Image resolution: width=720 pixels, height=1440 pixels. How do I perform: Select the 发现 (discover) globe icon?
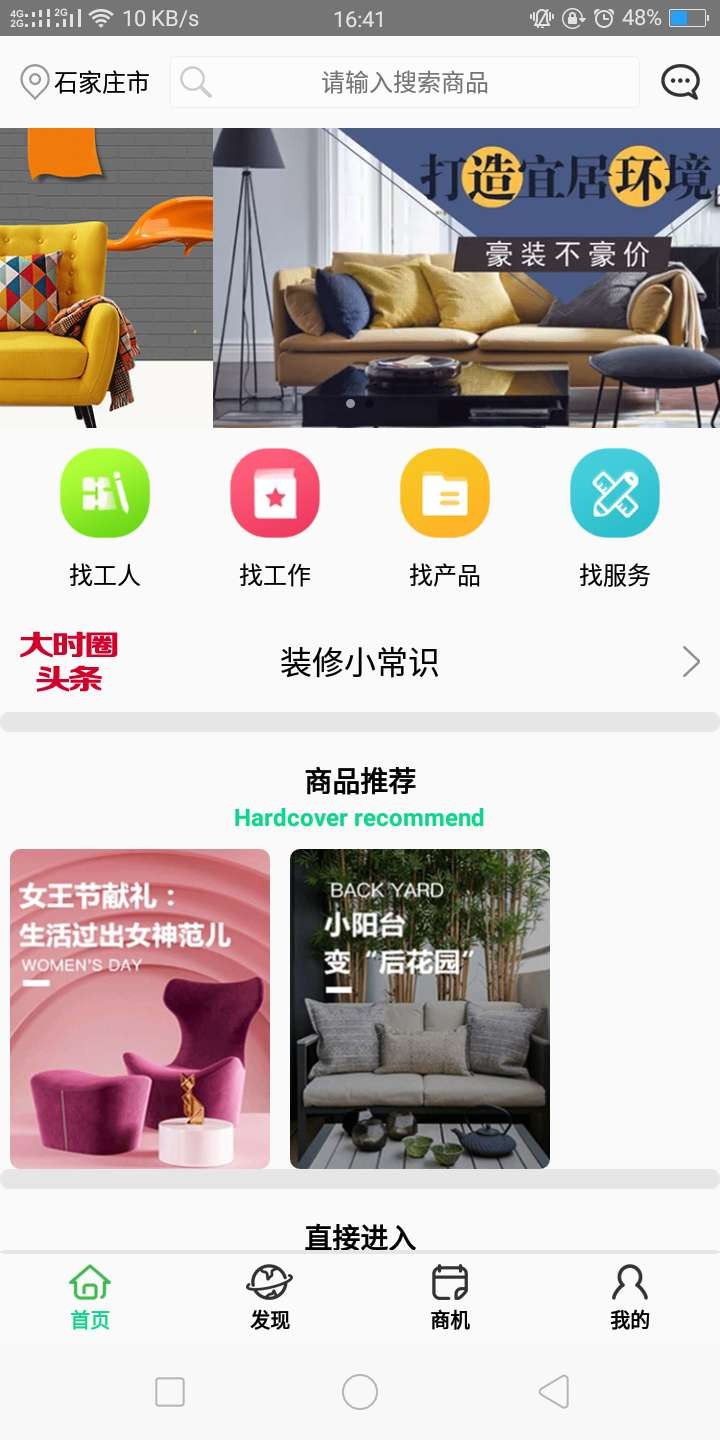(268, 1284)
